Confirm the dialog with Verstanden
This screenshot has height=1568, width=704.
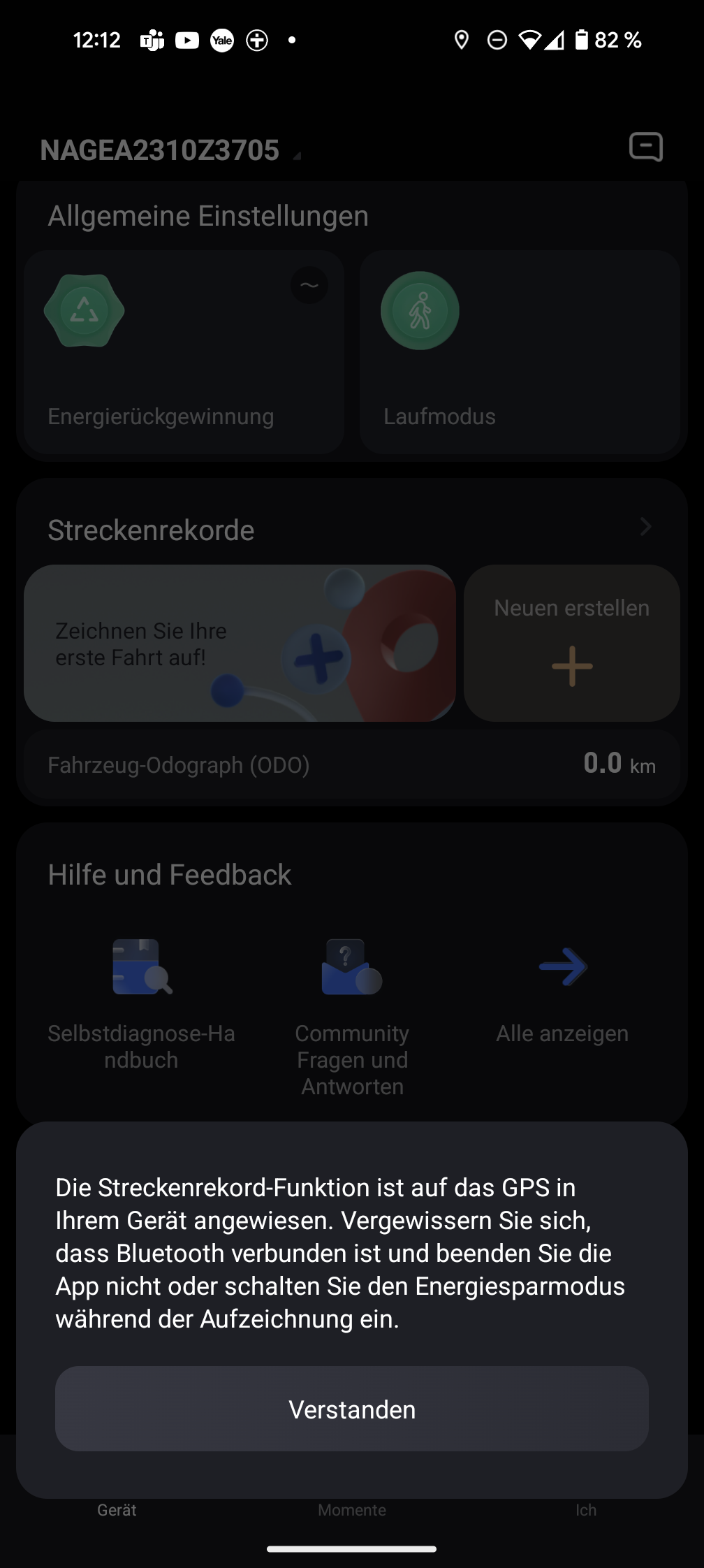352,1409
